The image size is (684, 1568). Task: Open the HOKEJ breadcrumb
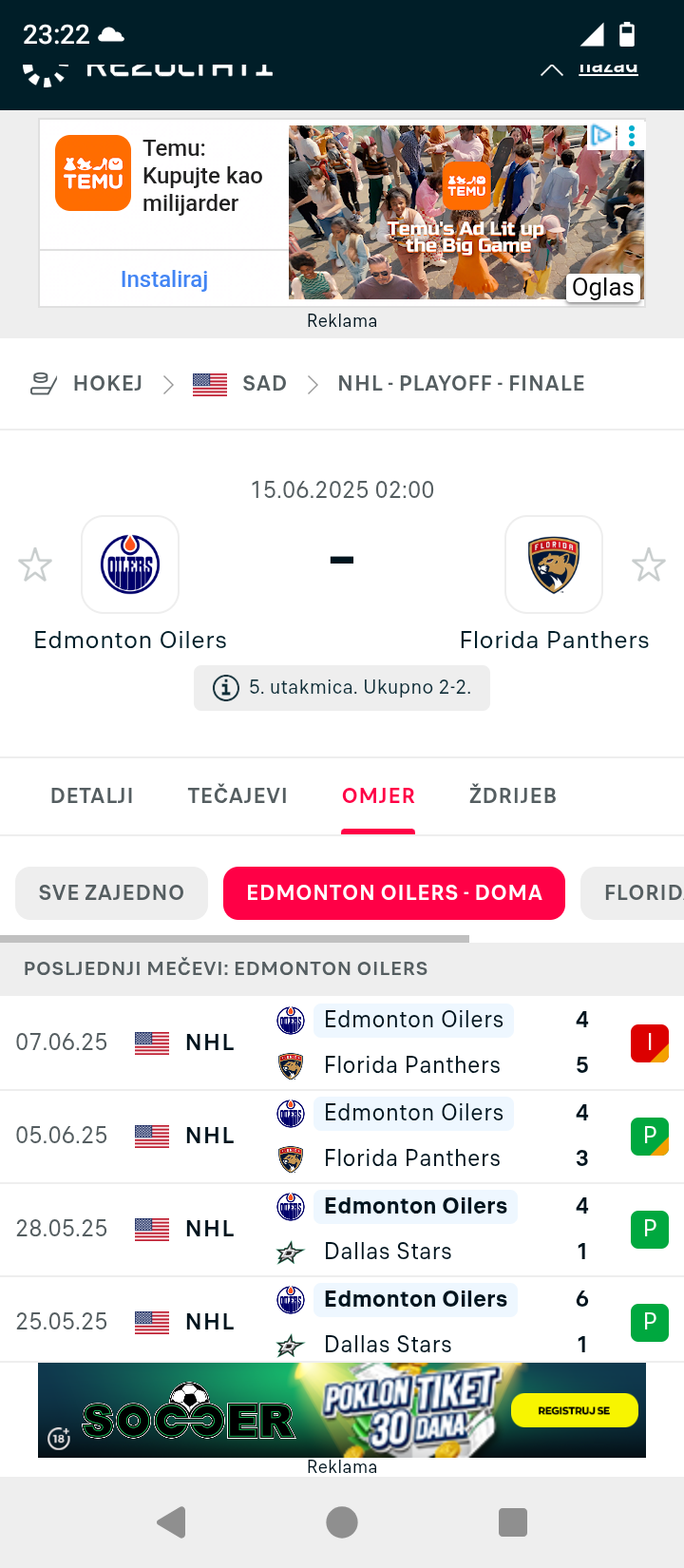point(107,384)
